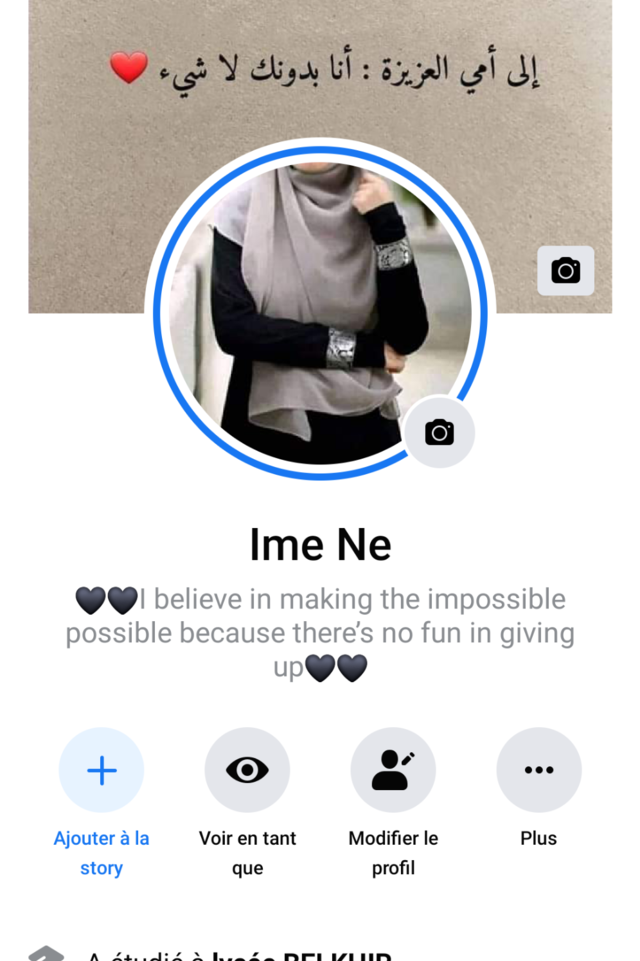The height and width of the screenshot is (961, 640).
Task: Tap the Ajouter à la story button
Action: tap(101, 770)
